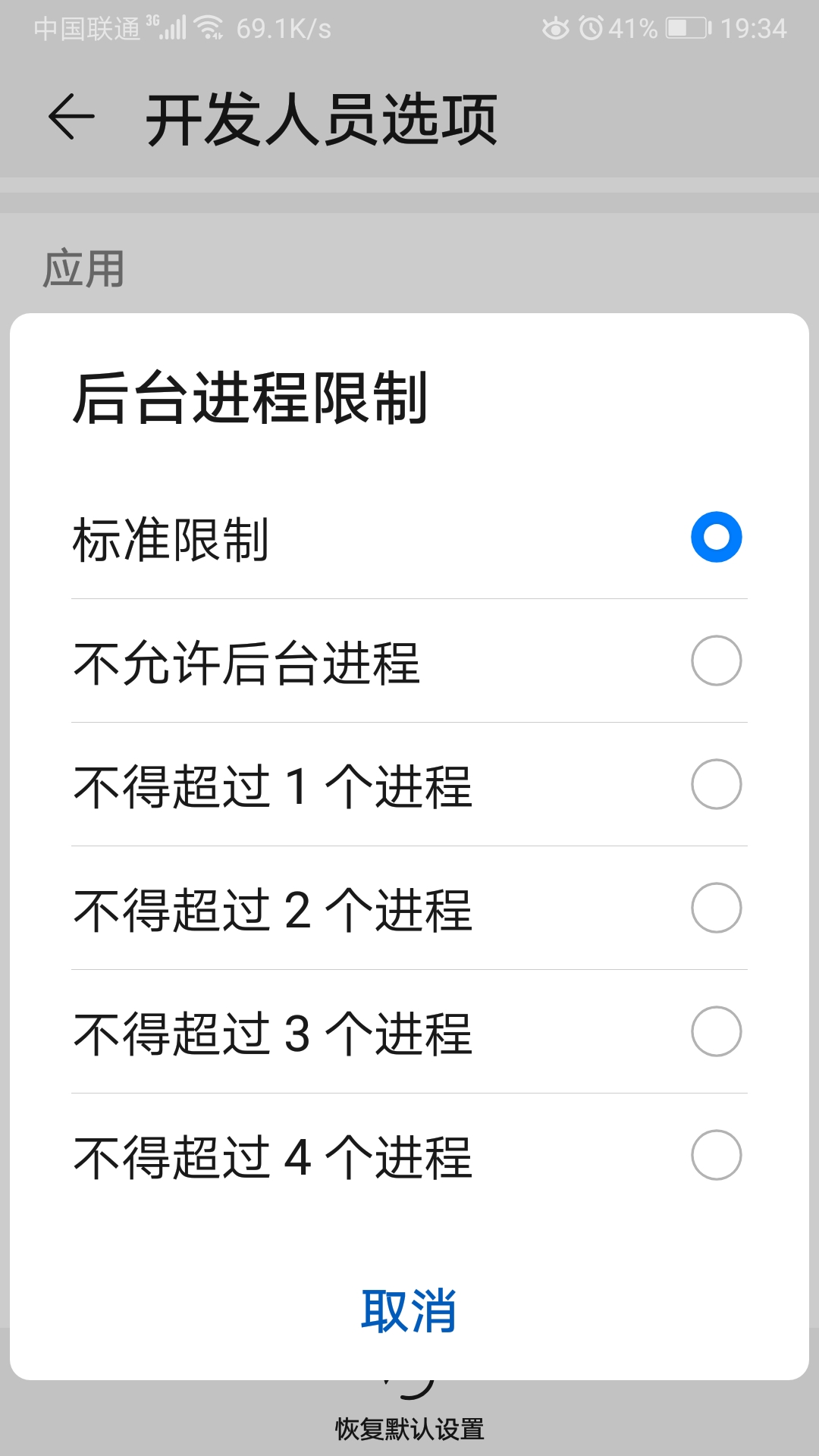
Task: Tap the alarm clock status bar icon
Action: click(x=590, y=27)
